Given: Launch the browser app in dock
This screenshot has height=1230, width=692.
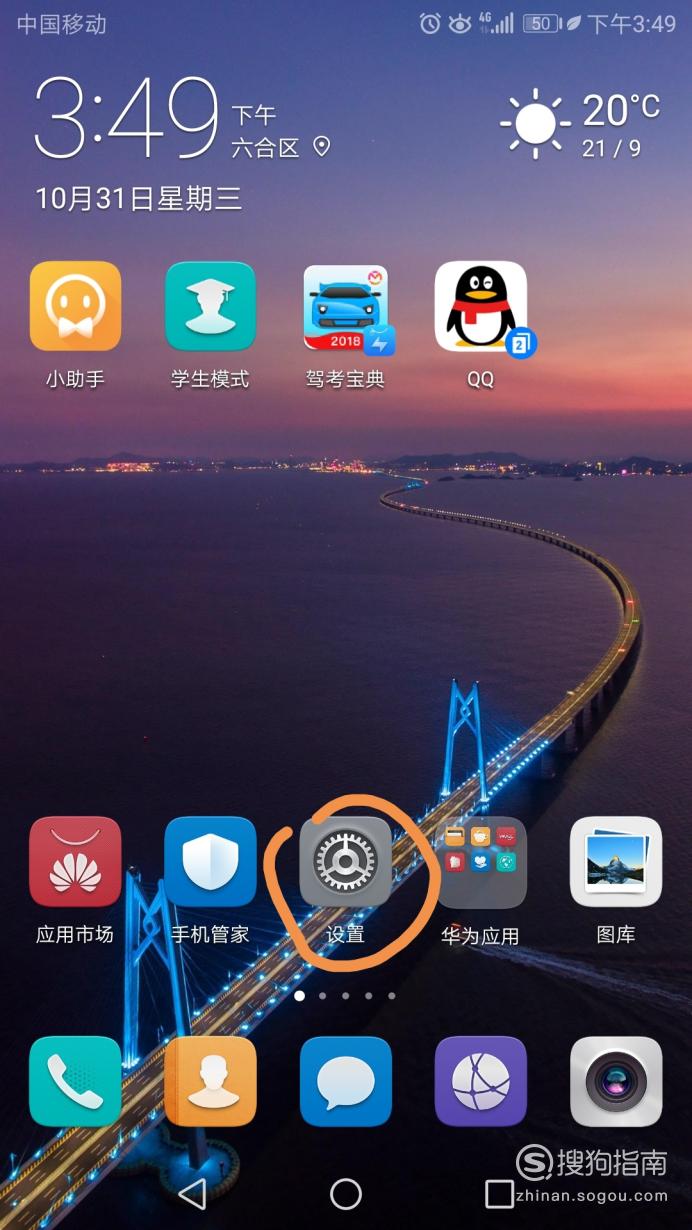Looking at the screenshot, I should 481,1081.
